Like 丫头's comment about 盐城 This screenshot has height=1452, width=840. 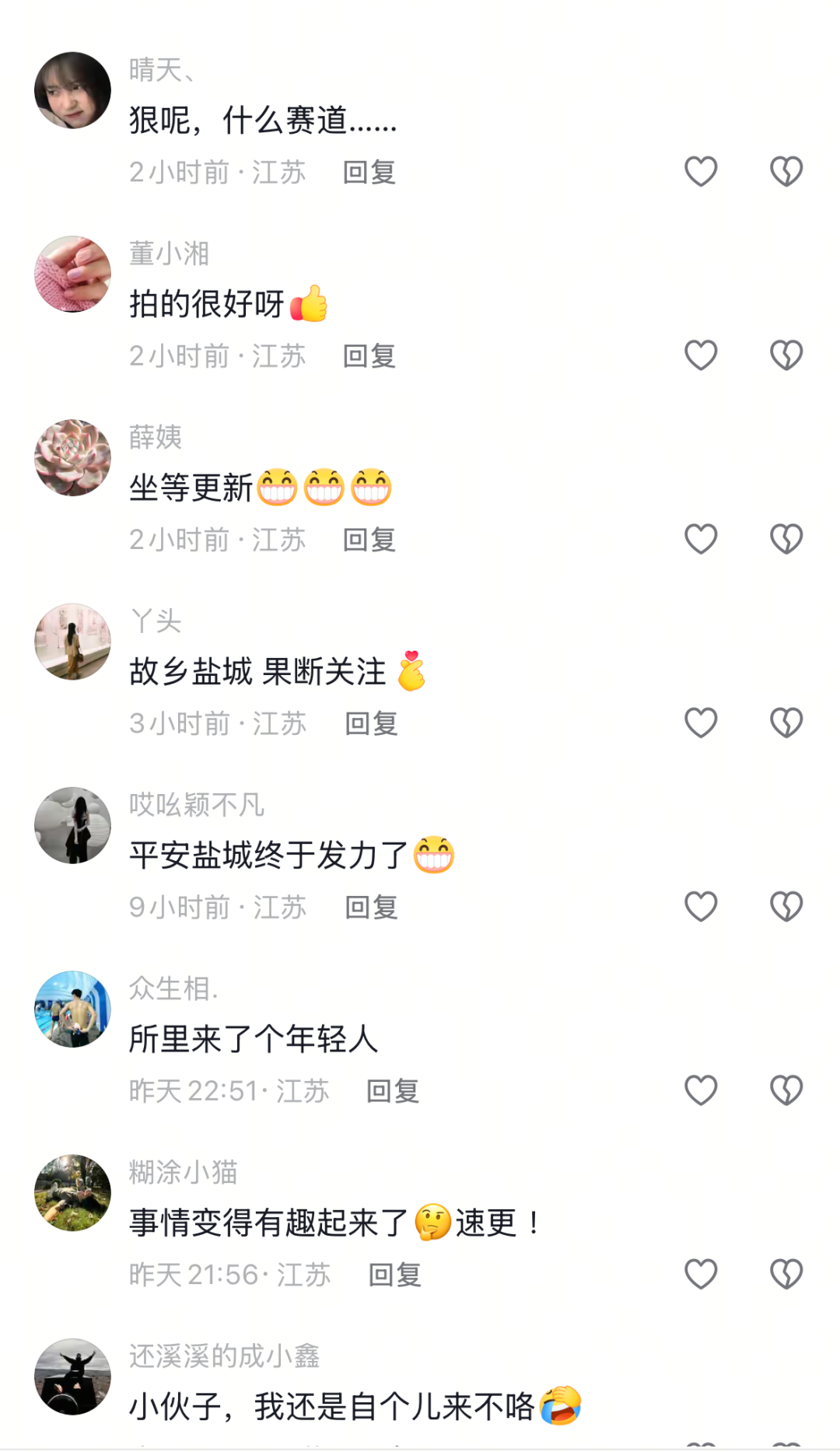coord(700,723)
